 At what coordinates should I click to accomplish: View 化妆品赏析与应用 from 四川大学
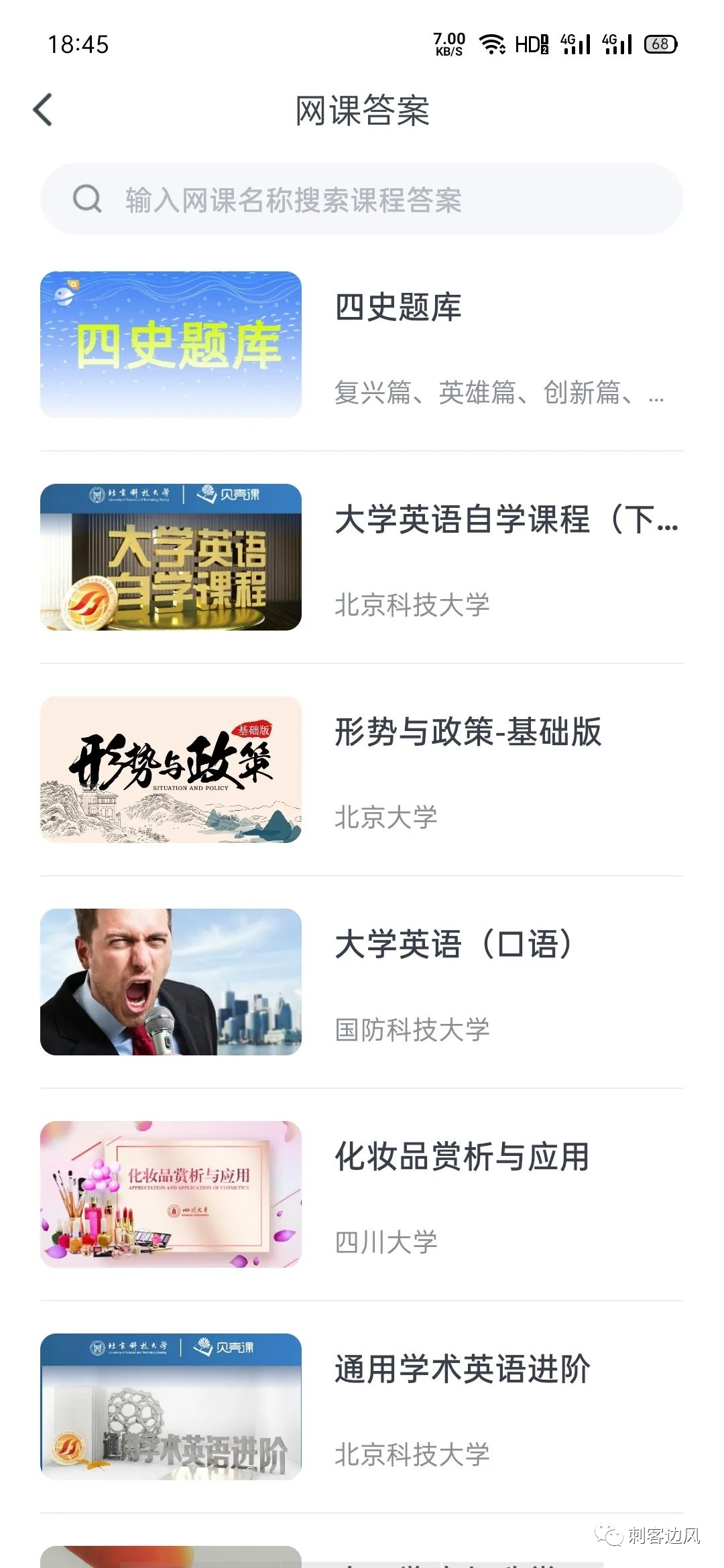362,1194
